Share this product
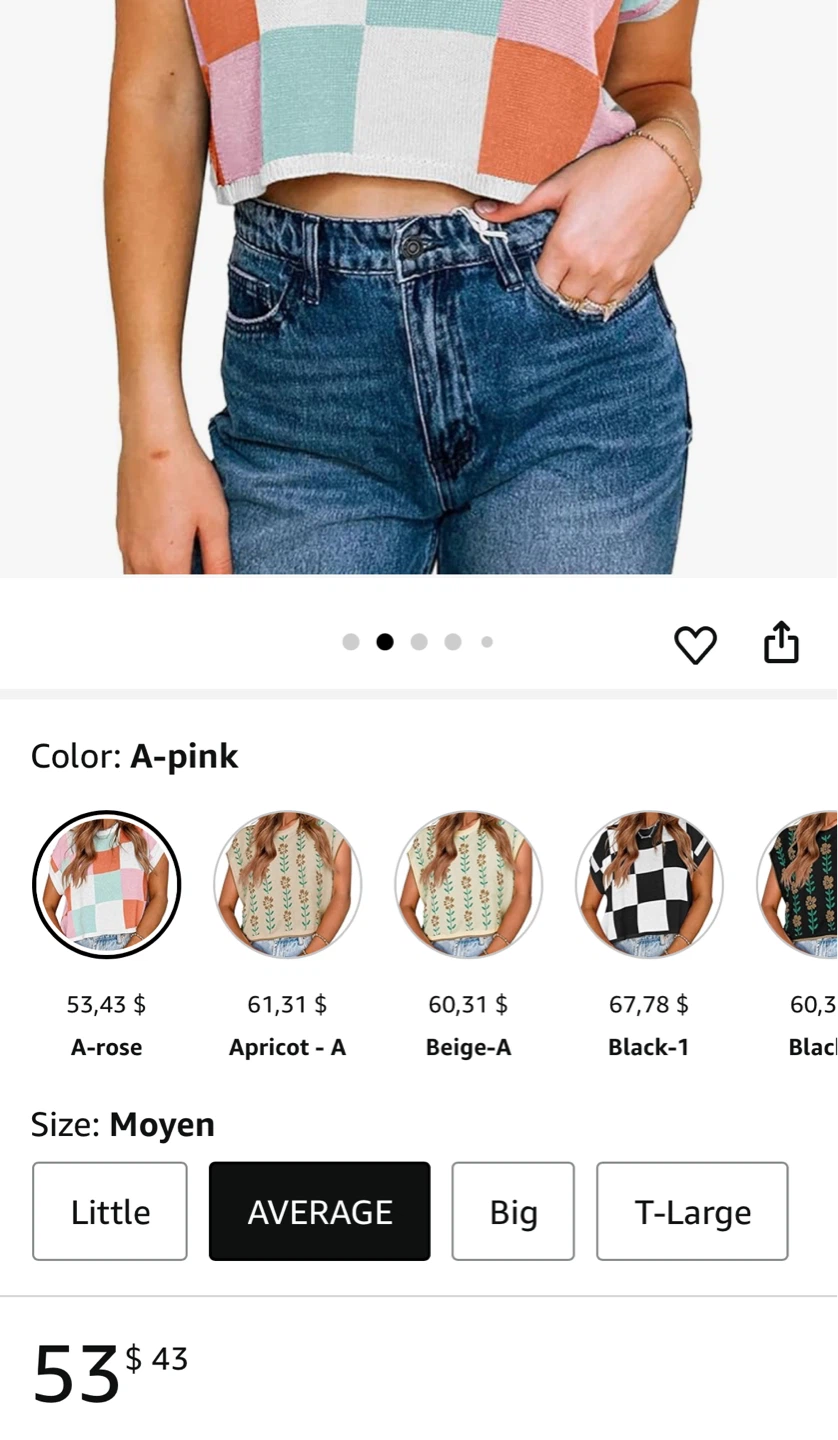Viewport: 838px width, 1440px height. click(781, 642)
